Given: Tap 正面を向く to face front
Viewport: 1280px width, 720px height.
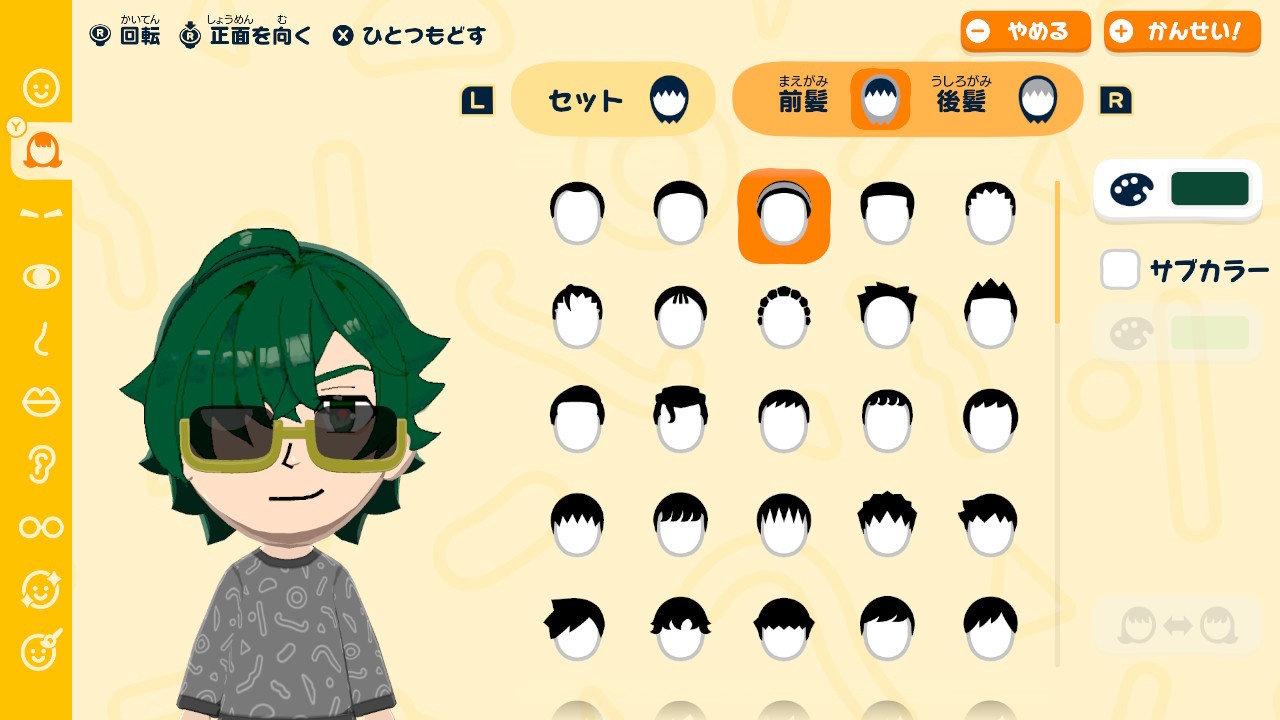Looking at the screenshot, I should (246, 36).
